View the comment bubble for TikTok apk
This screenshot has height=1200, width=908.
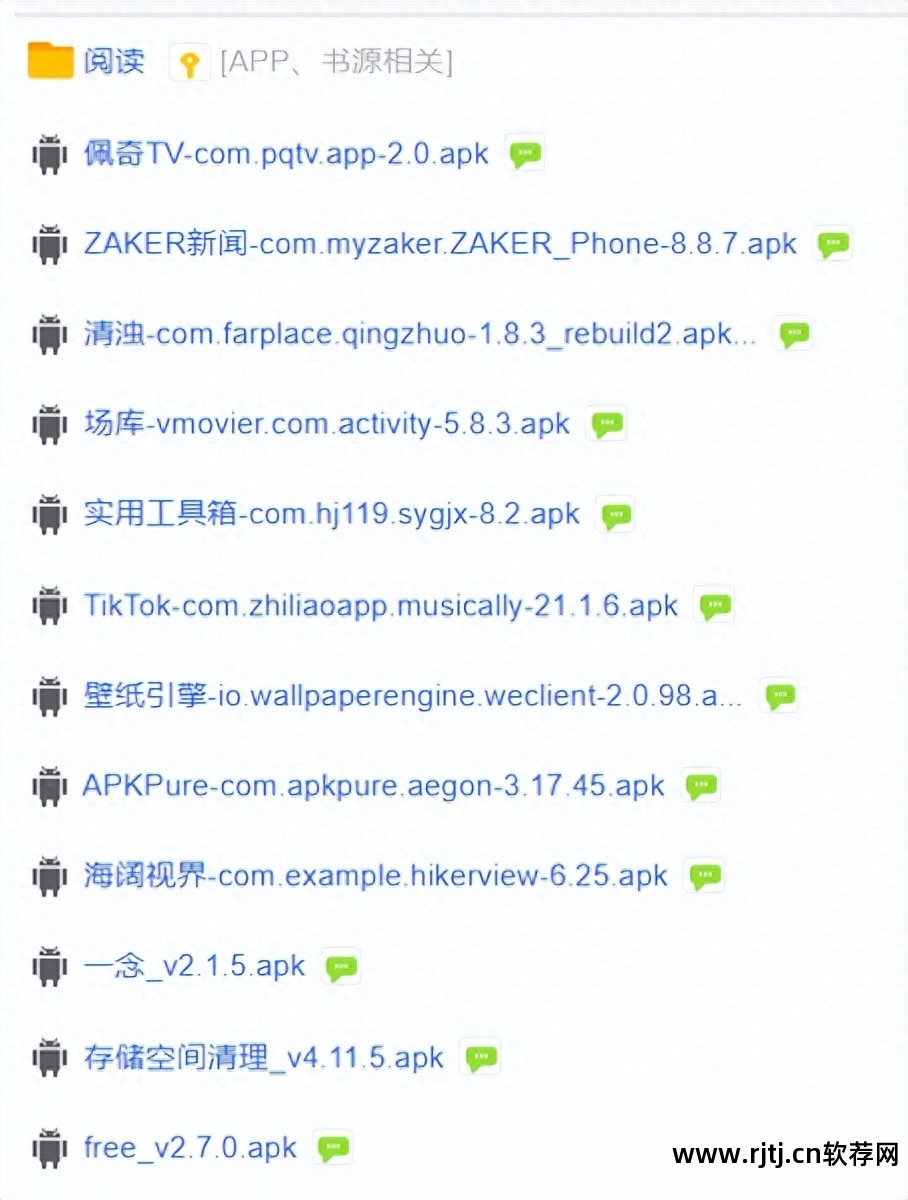coord(714,606)
